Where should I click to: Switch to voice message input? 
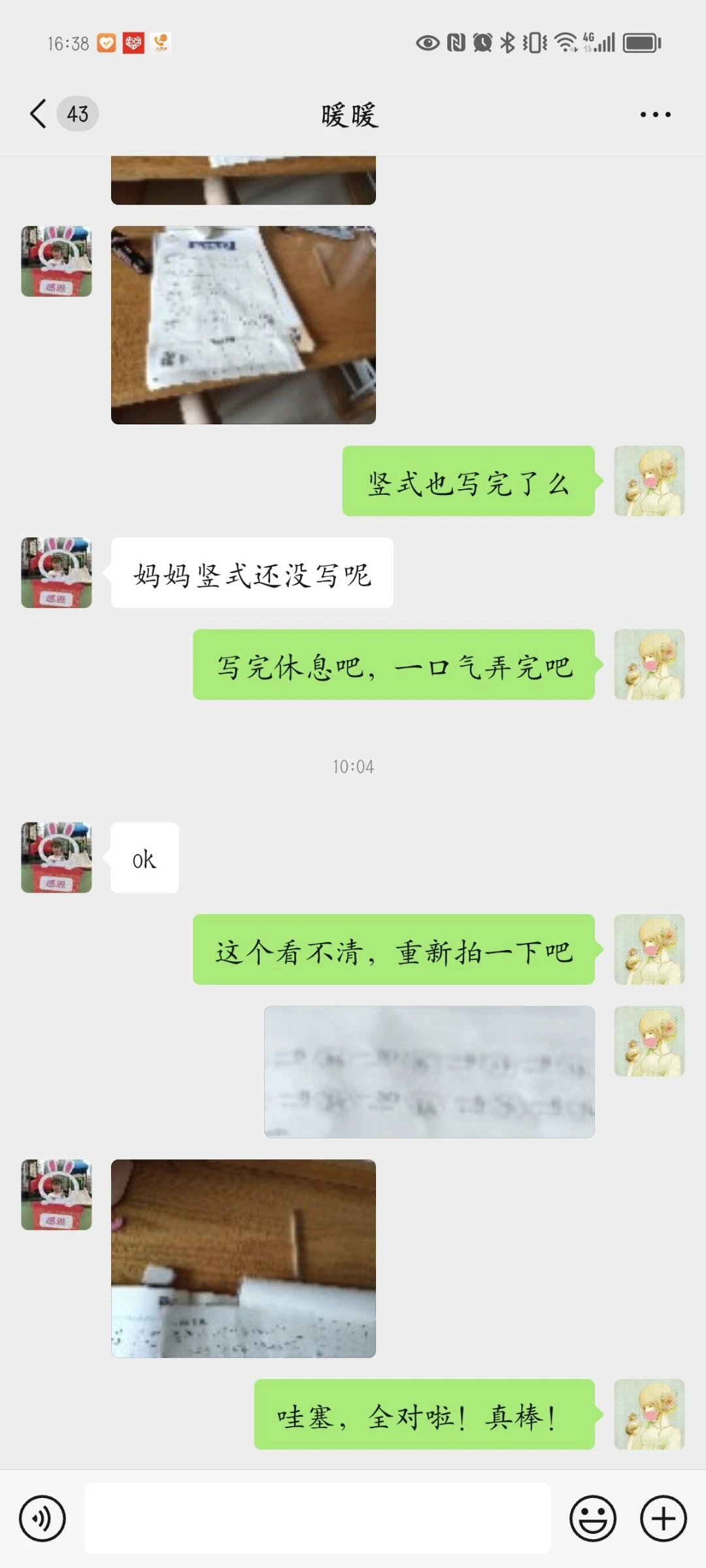42,1518
